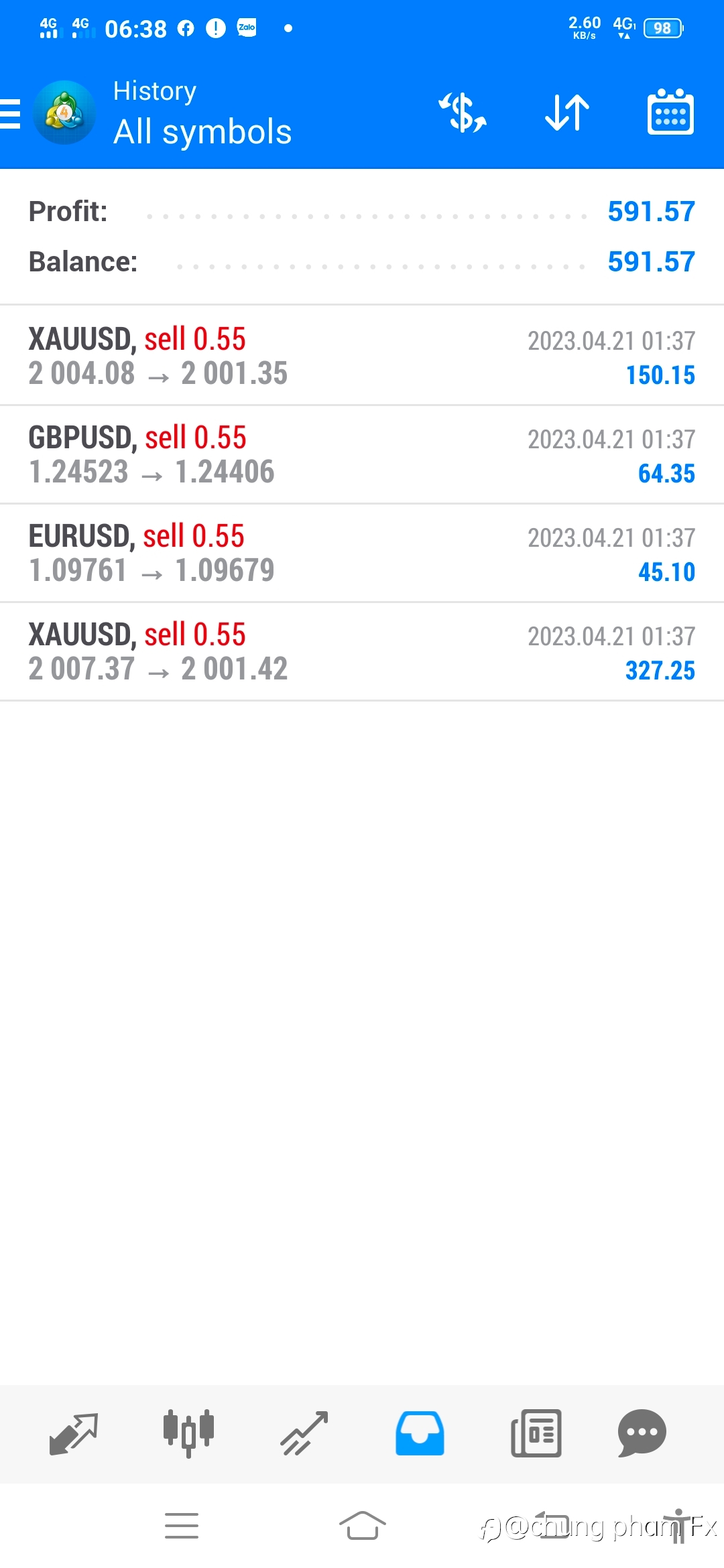Open the sort order arrows
Screen dimensions: 724x1568
567,113
